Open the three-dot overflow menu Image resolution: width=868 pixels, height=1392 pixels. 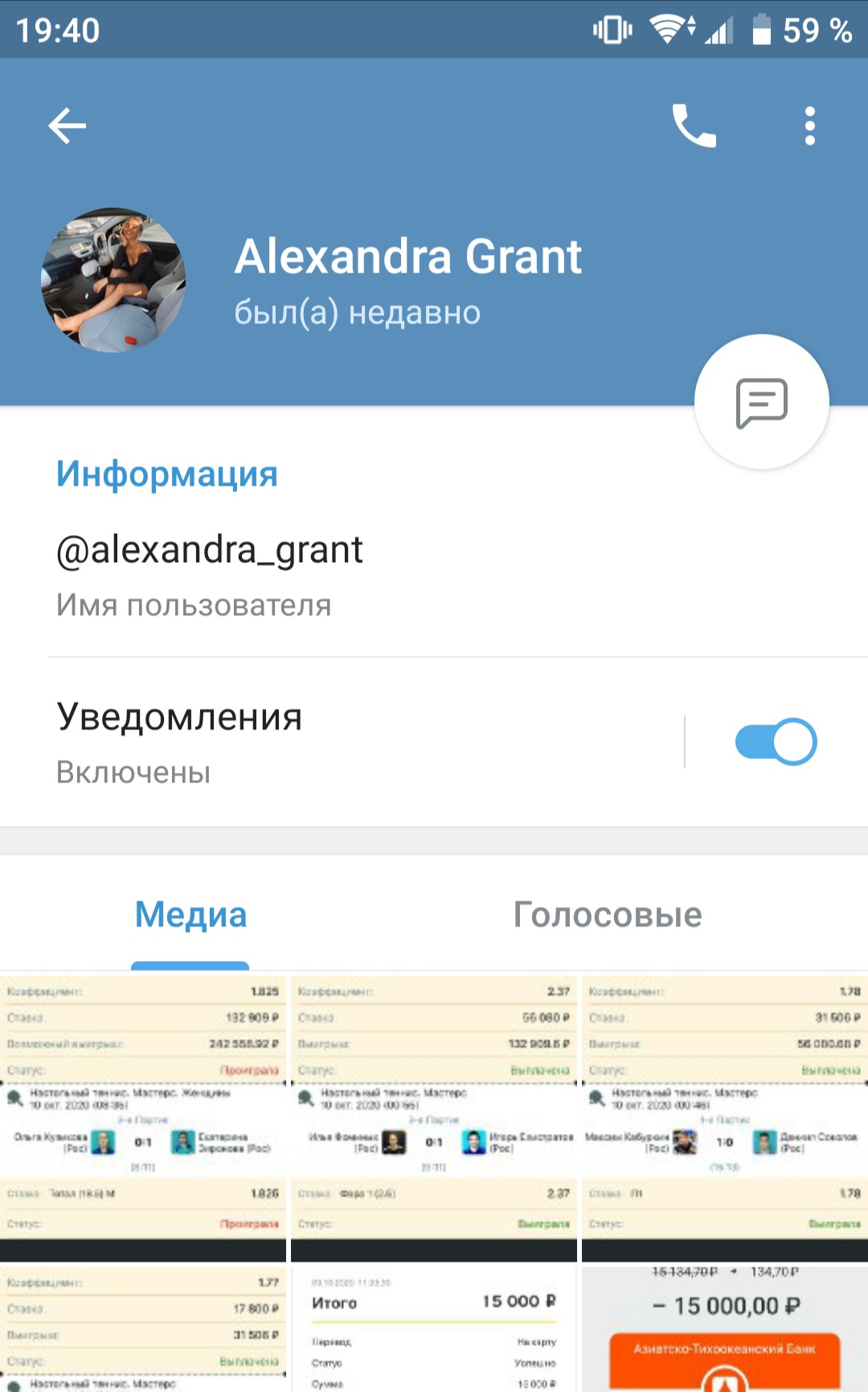[x=810, y=126]
